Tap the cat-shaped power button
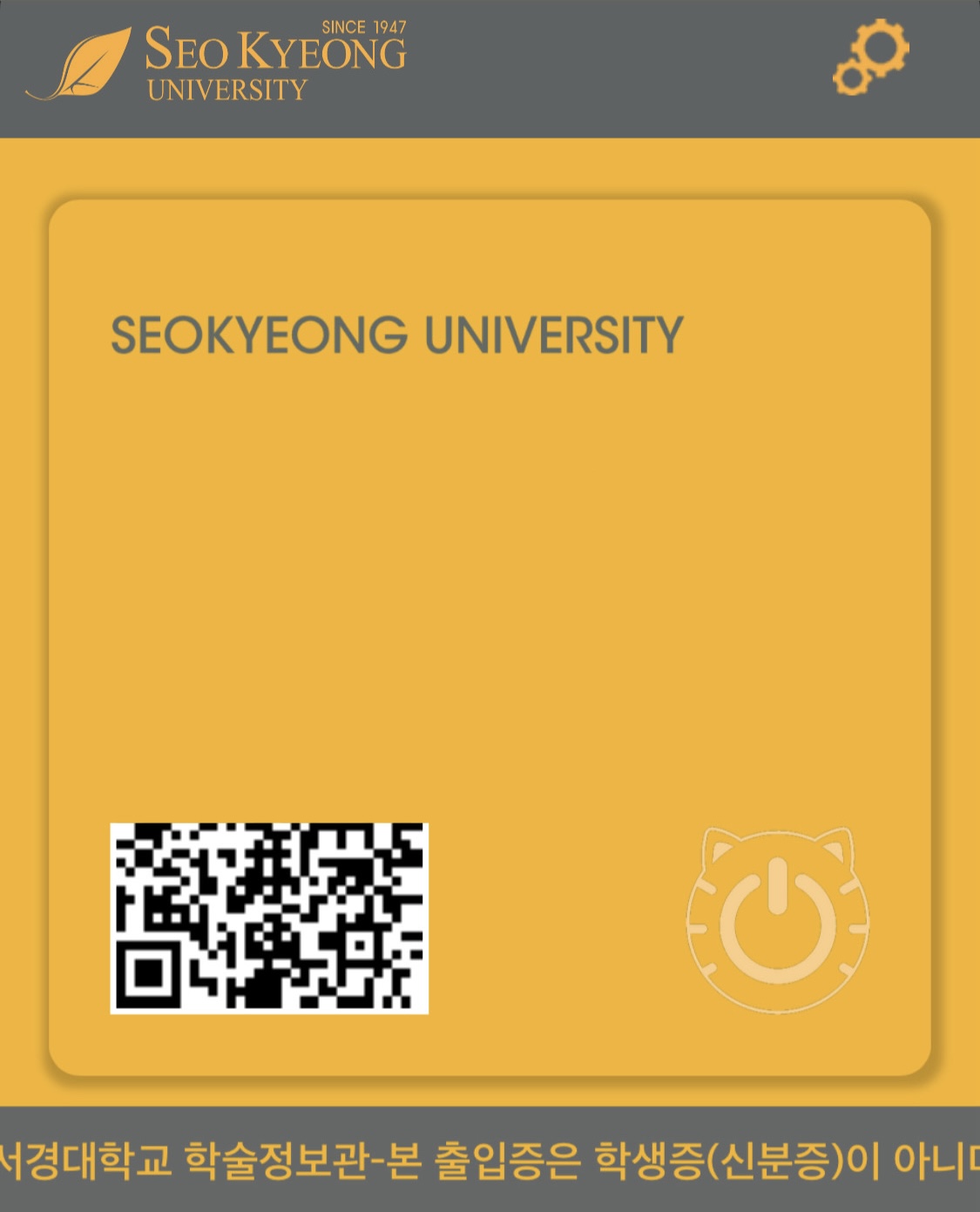This screenshot has height=1212, width=980. click(778, 924)
